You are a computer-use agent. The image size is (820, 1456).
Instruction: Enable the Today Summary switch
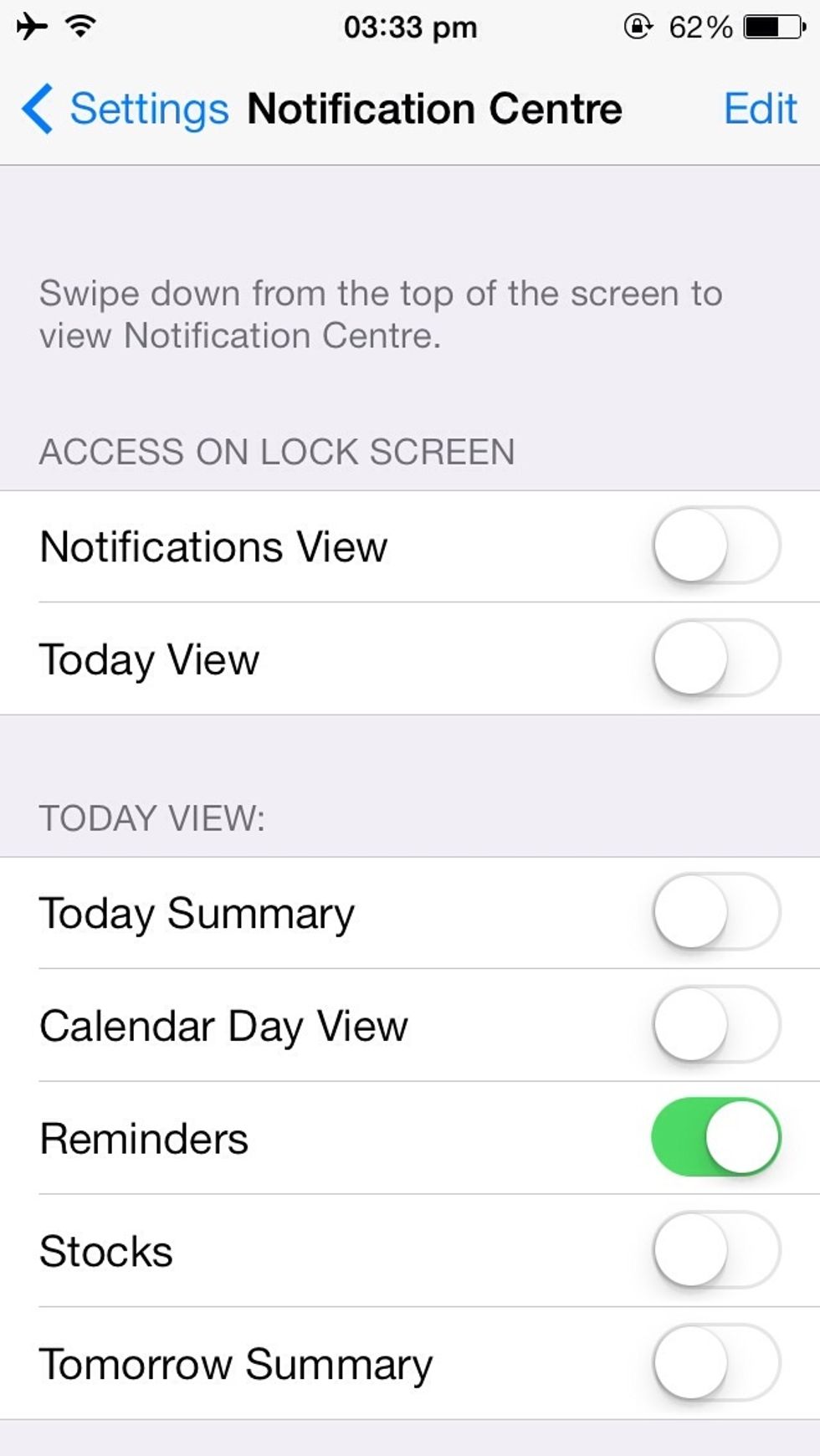tap(716, 912)
